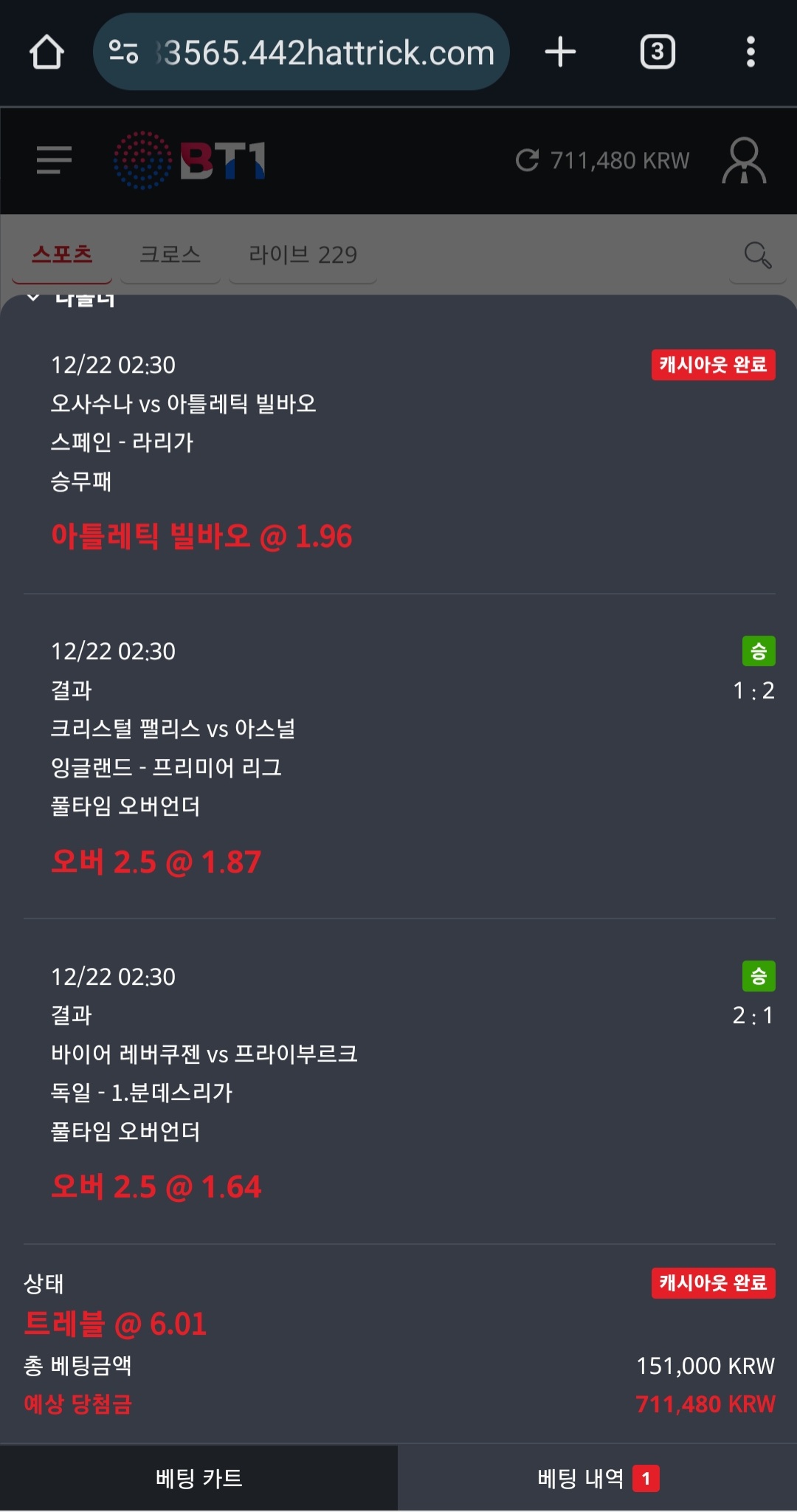797x1512 pixels.
Task: Switch to the 크로스 tab
Action: tap(170, 255)
